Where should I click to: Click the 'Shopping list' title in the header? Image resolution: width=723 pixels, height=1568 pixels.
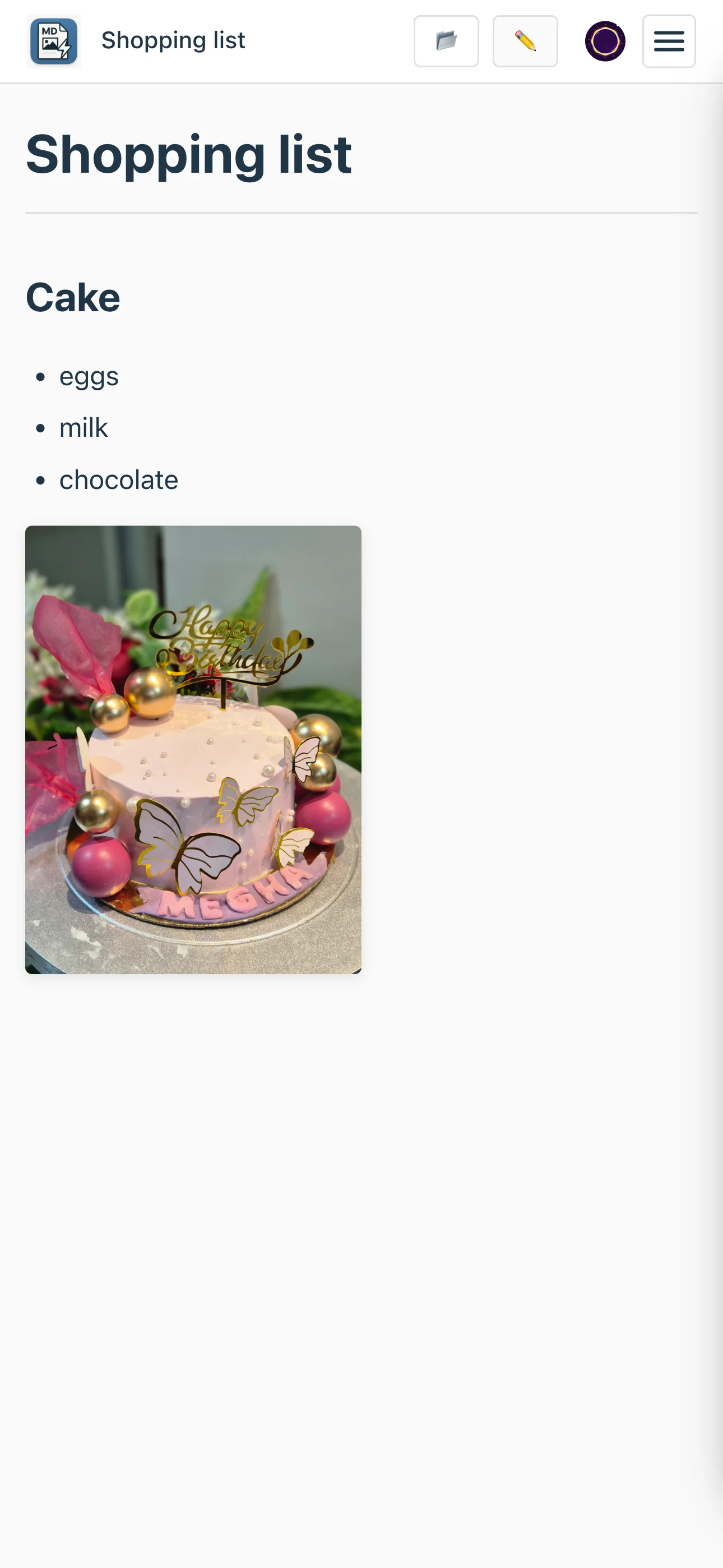coord(173,40)
